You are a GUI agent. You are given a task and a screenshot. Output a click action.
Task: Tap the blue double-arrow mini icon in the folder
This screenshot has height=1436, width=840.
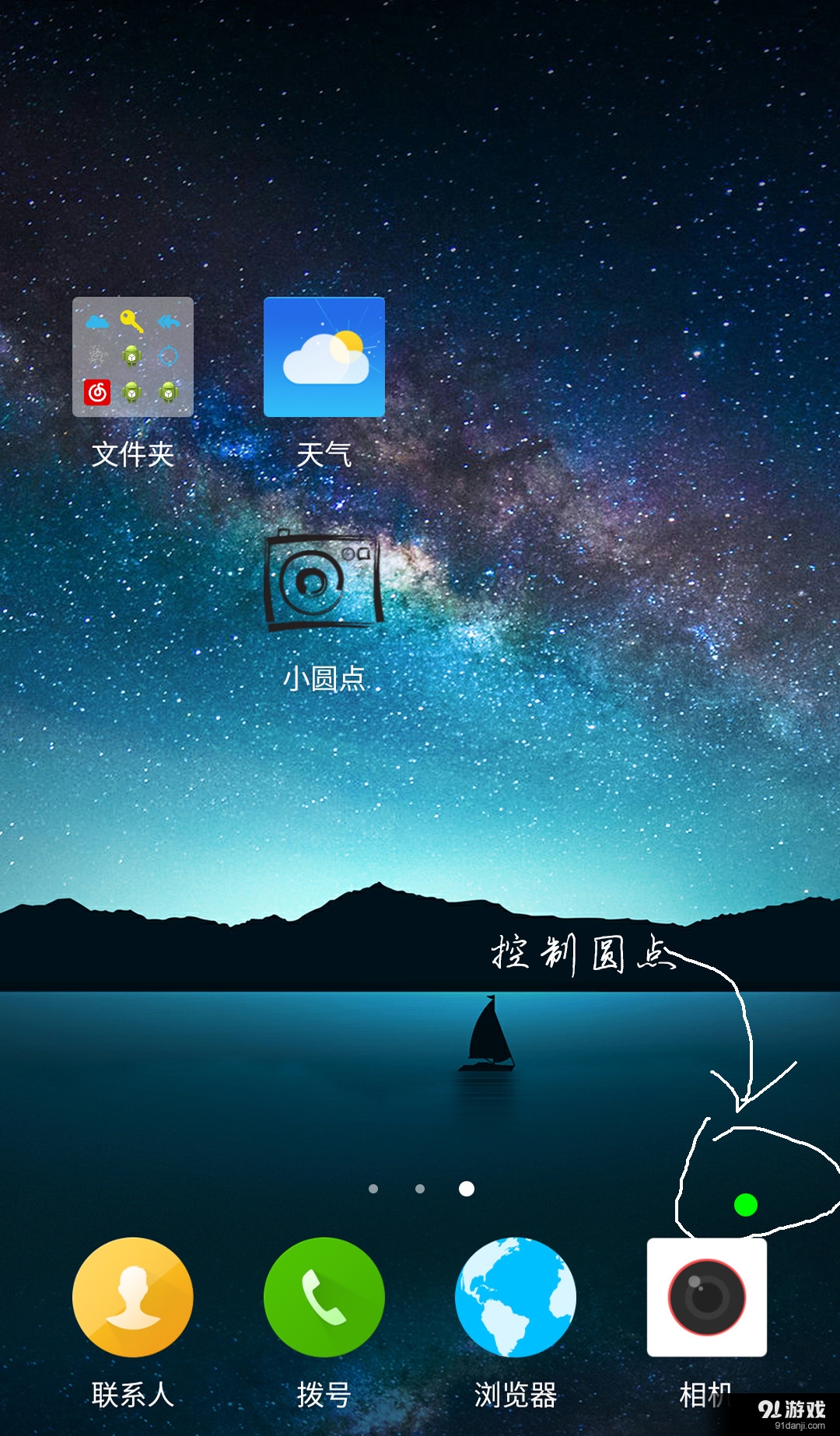(x=169, y=320)
